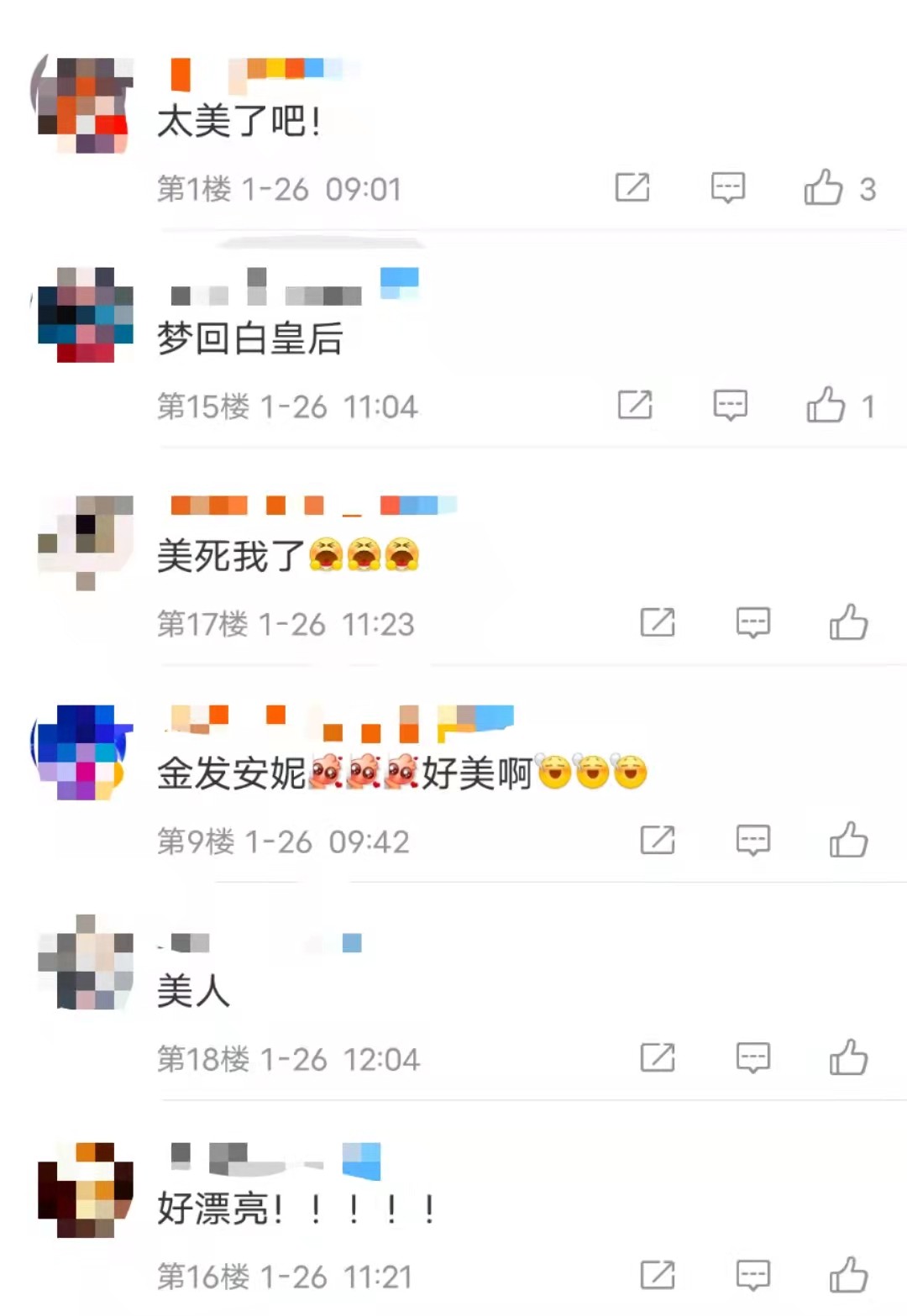Reply to the comment "太美了吧!"

point(727,187)
